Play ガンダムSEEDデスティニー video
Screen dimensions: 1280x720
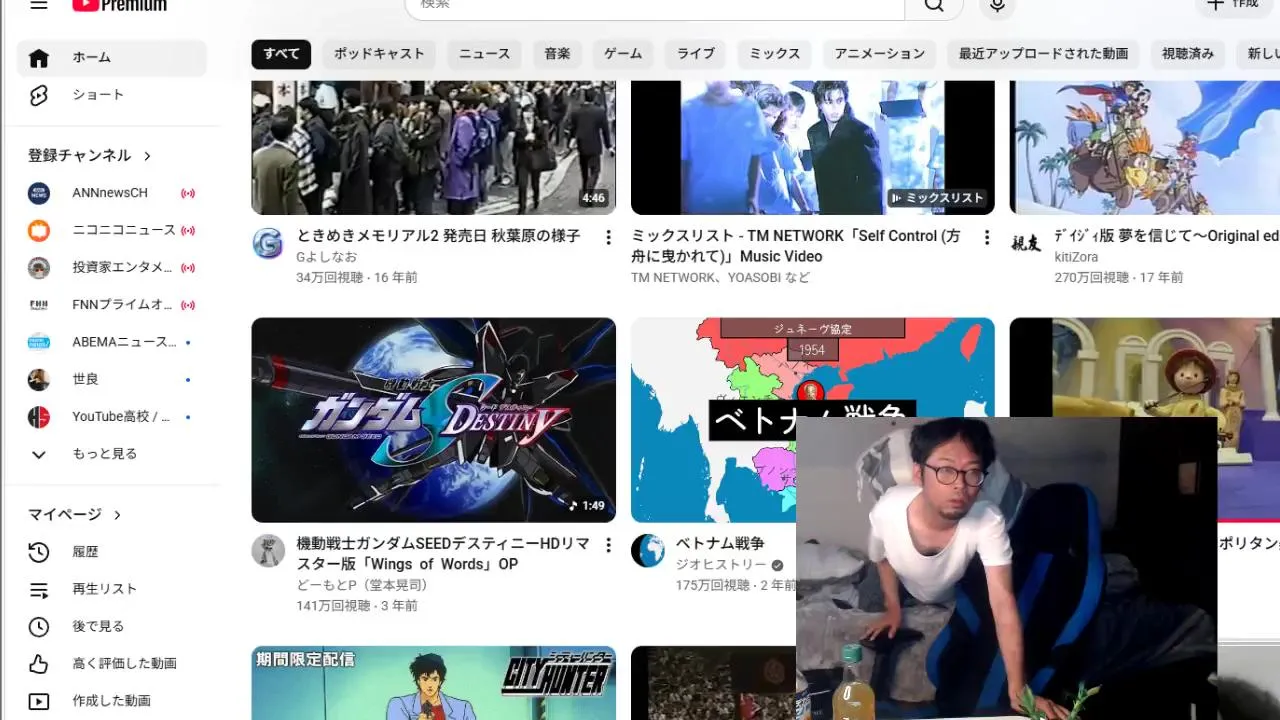click(433, 420)
